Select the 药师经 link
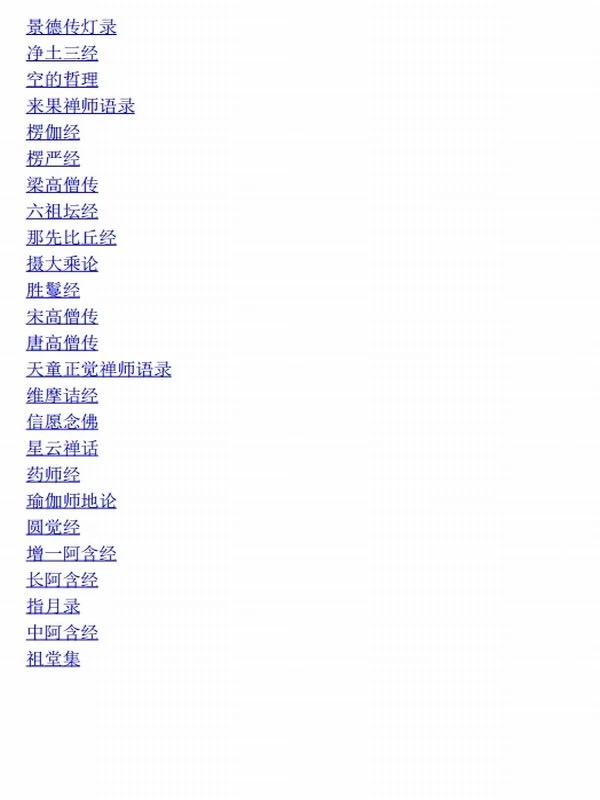The height and width of the screenshot is (800, 600). [x=53, y=475]
